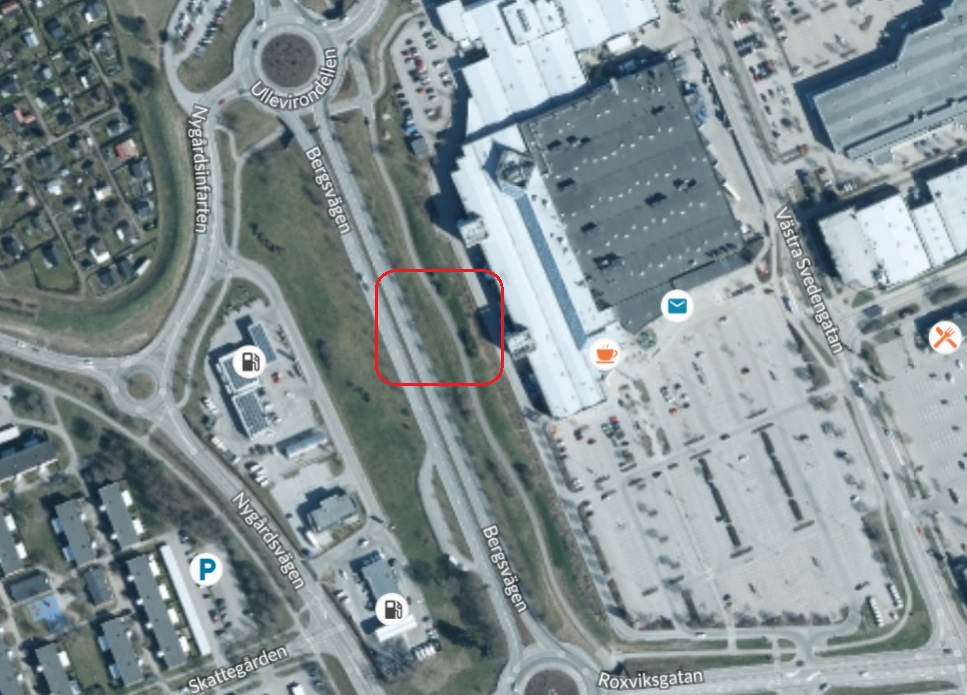Open gas station marker beside Nygårdsinfarten
This screenshot has height=695, width=967.
pos(248,360)
